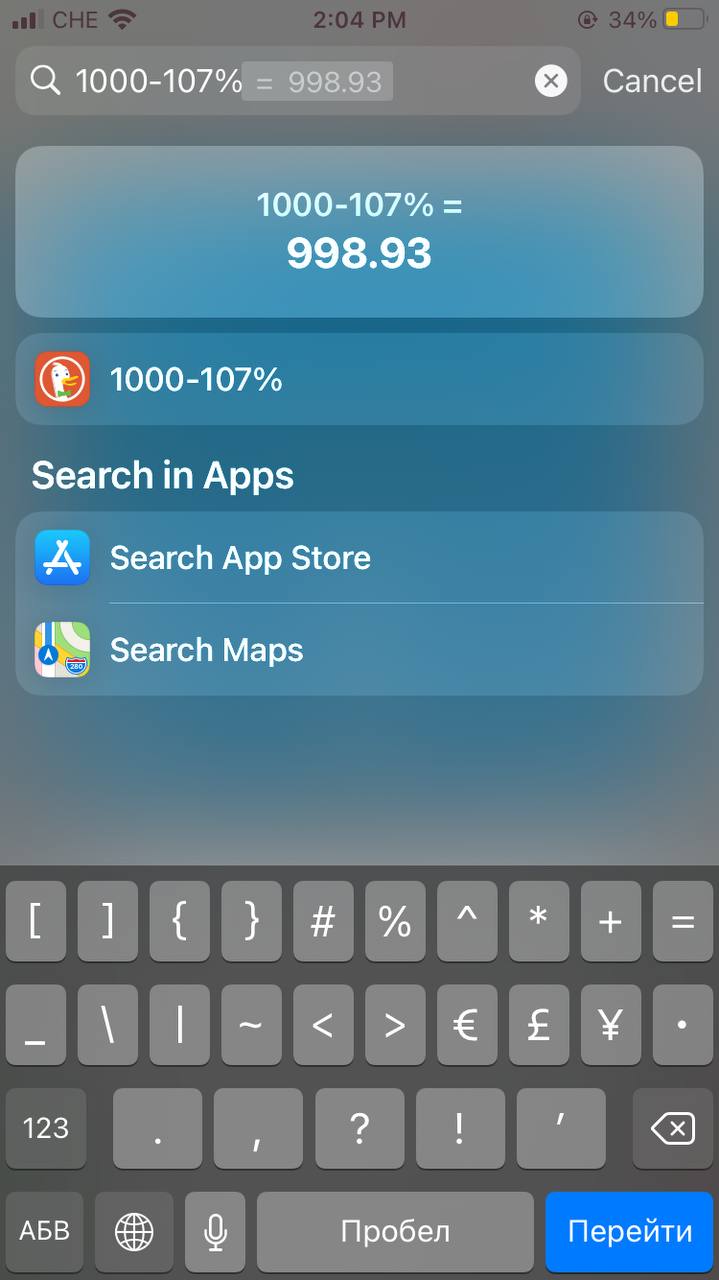This screenshot has width=719, height=1280.
Task: Type the percent sign key
Action: coord(395,922)
